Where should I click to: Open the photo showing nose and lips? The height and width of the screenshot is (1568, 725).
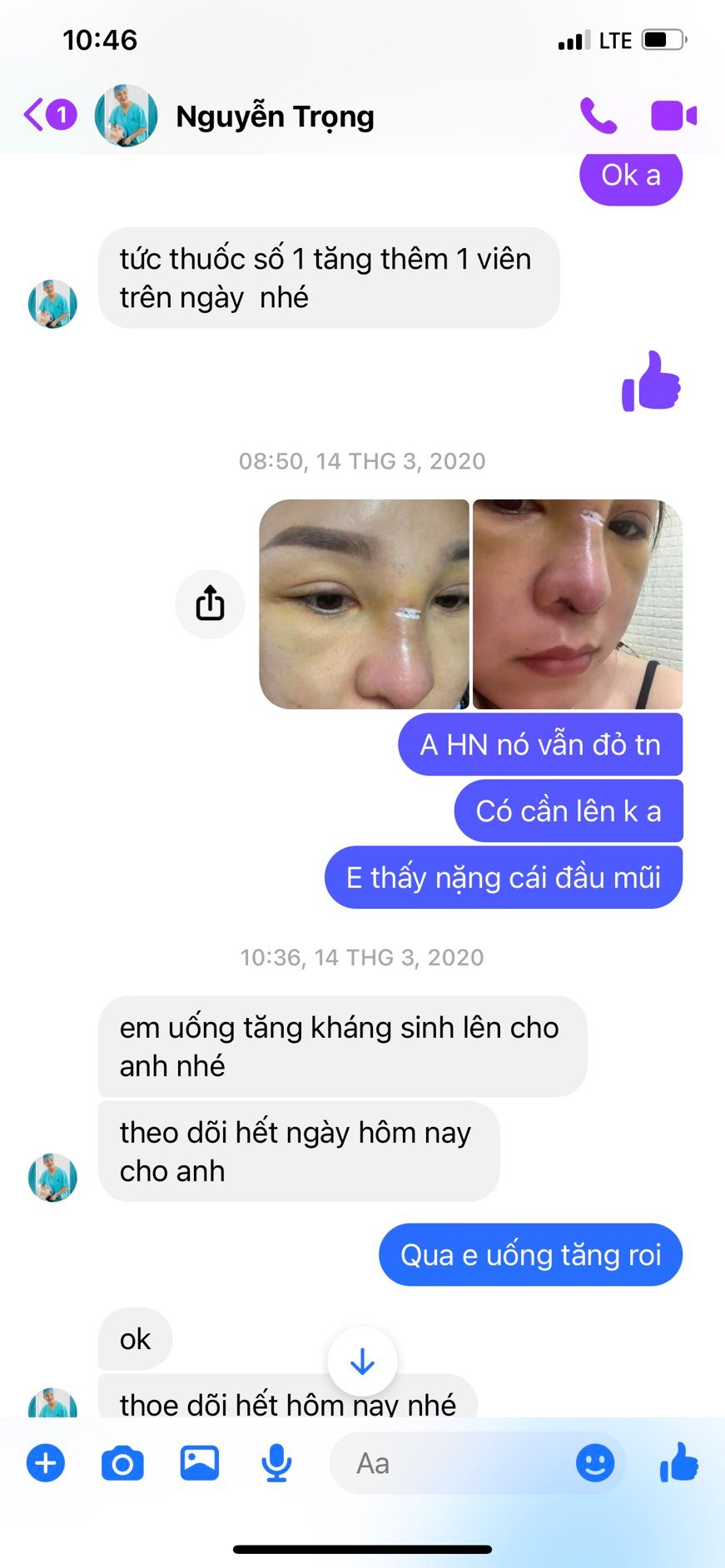point(577,604)
